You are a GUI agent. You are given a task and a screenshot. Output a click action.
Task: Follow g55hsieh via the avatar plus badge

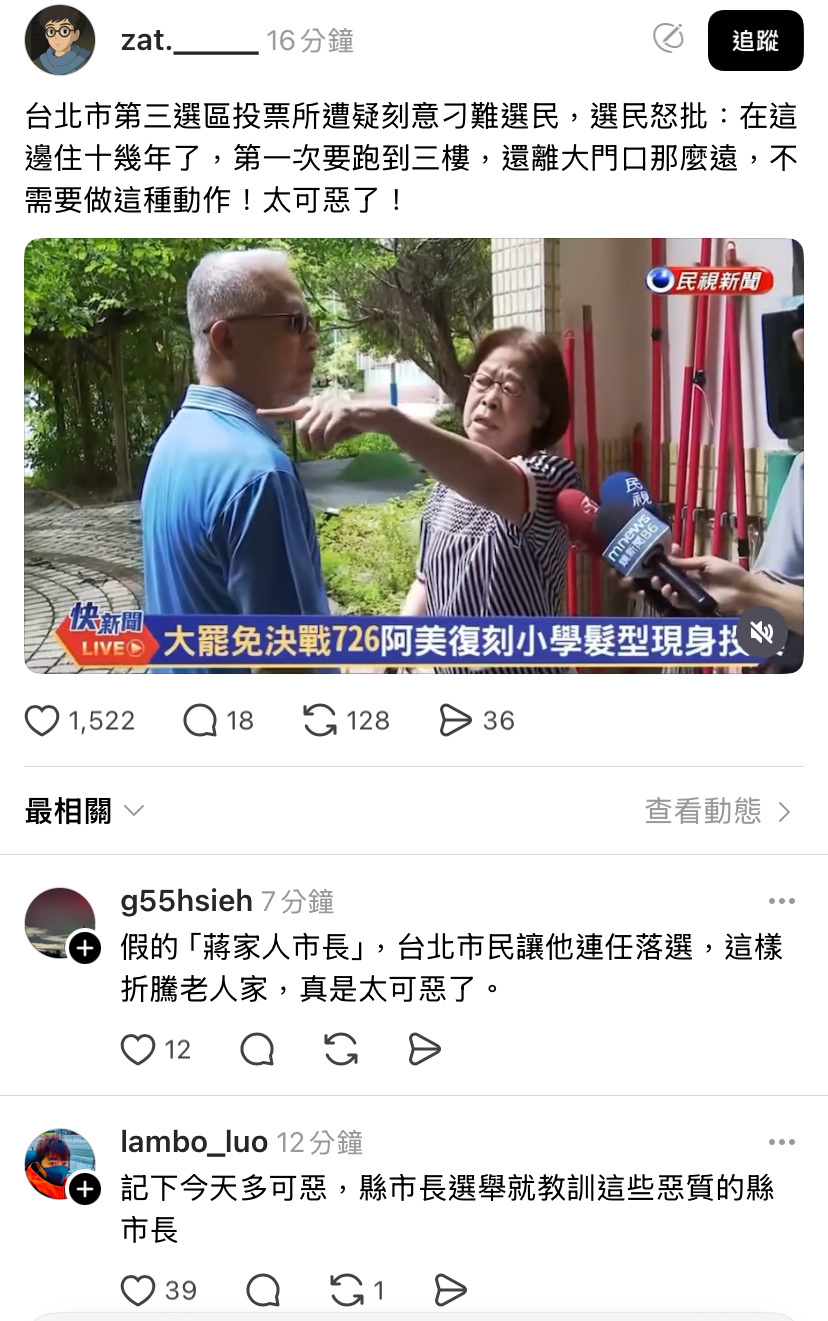point(85,948)
